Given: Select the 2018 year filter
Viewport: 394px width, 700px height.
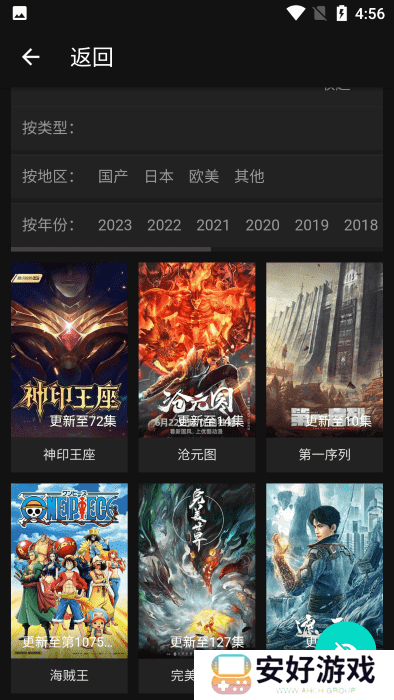Looking at the screenshot, I should 361,225.
